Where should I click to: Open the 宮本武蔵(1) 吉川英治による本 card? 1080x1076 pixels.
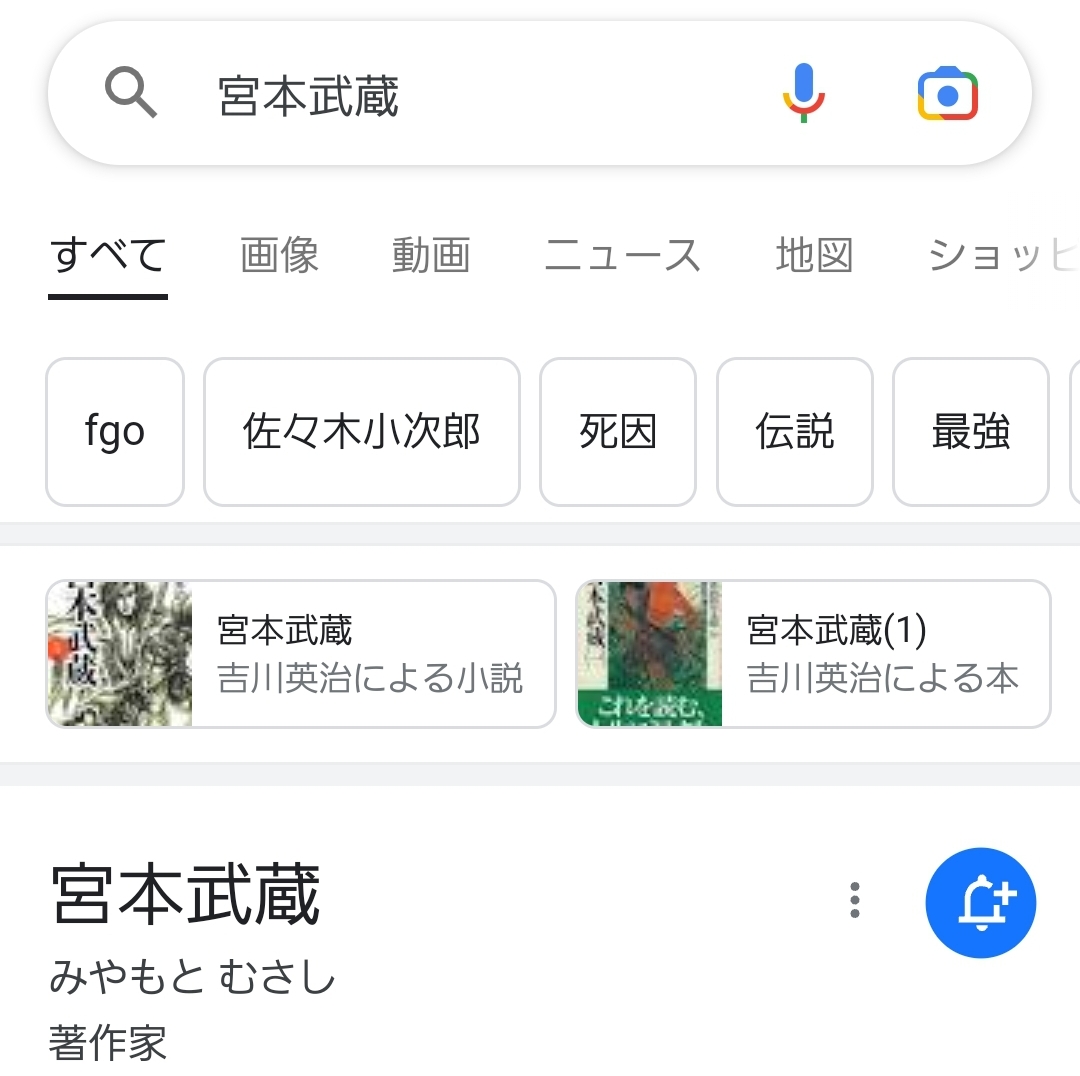(x=813, y=654)
